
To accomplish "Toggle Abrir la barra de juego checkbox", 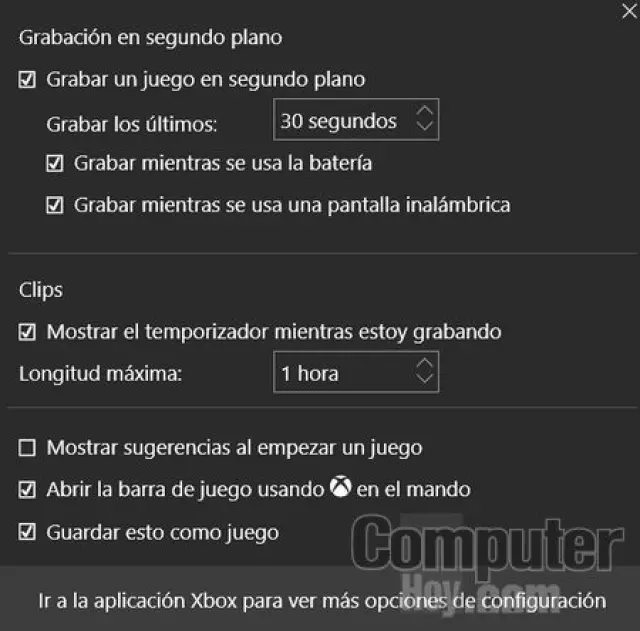I will tap(28, 490).
